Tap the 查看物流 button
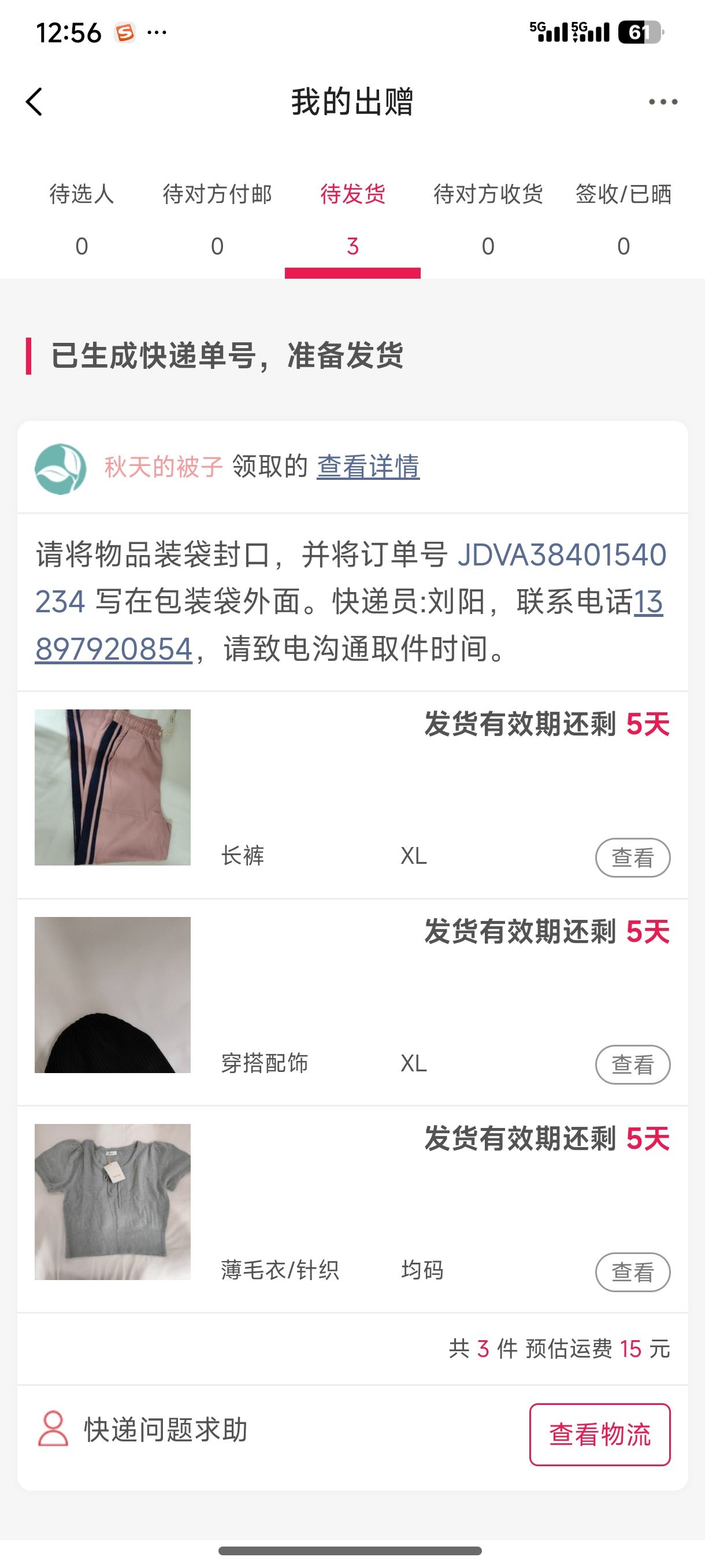Image resolution: width=705 pixels, height=1568 pixels. tap(599, 1434)
